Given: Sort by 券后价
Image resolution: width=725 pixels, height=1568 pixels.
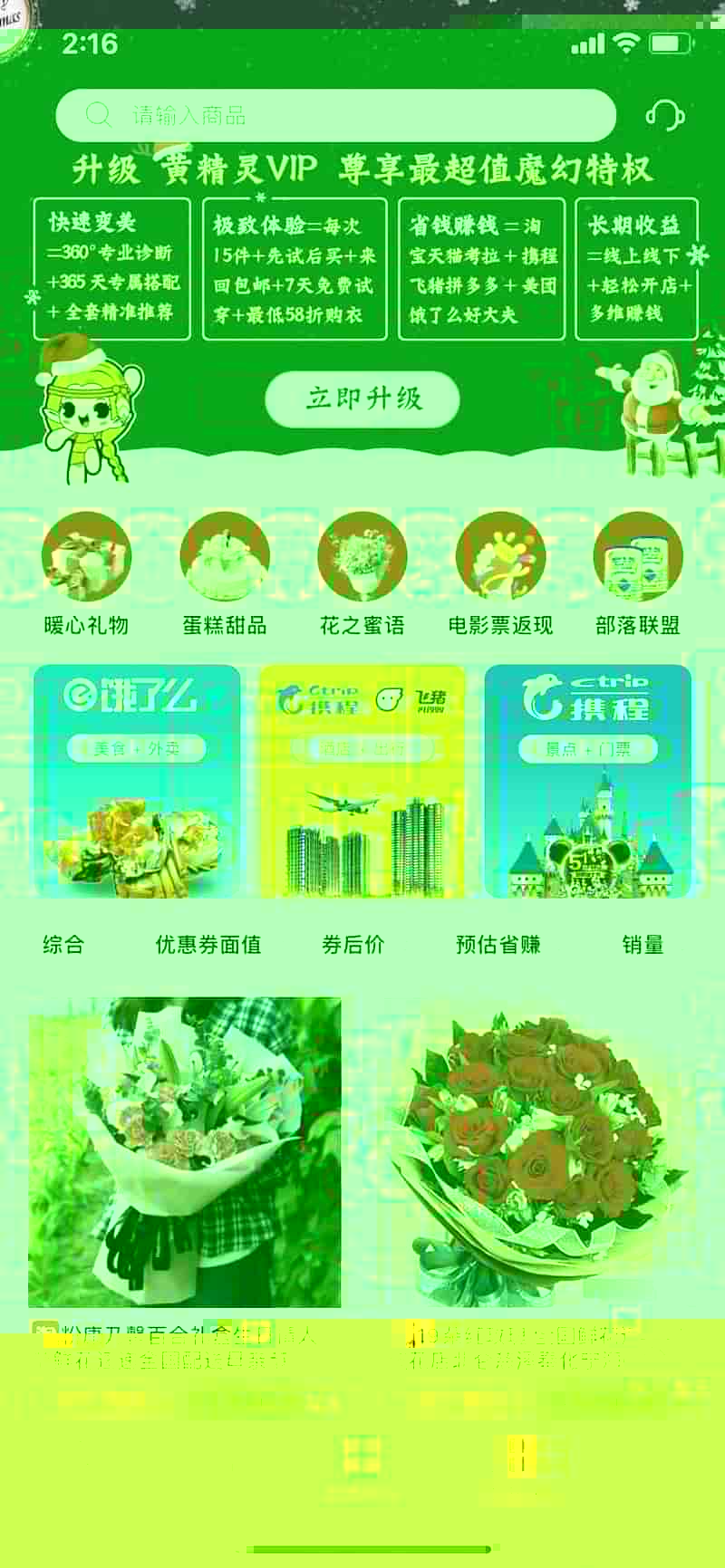Looking at the screenshot, I should (x=353, y=945).
